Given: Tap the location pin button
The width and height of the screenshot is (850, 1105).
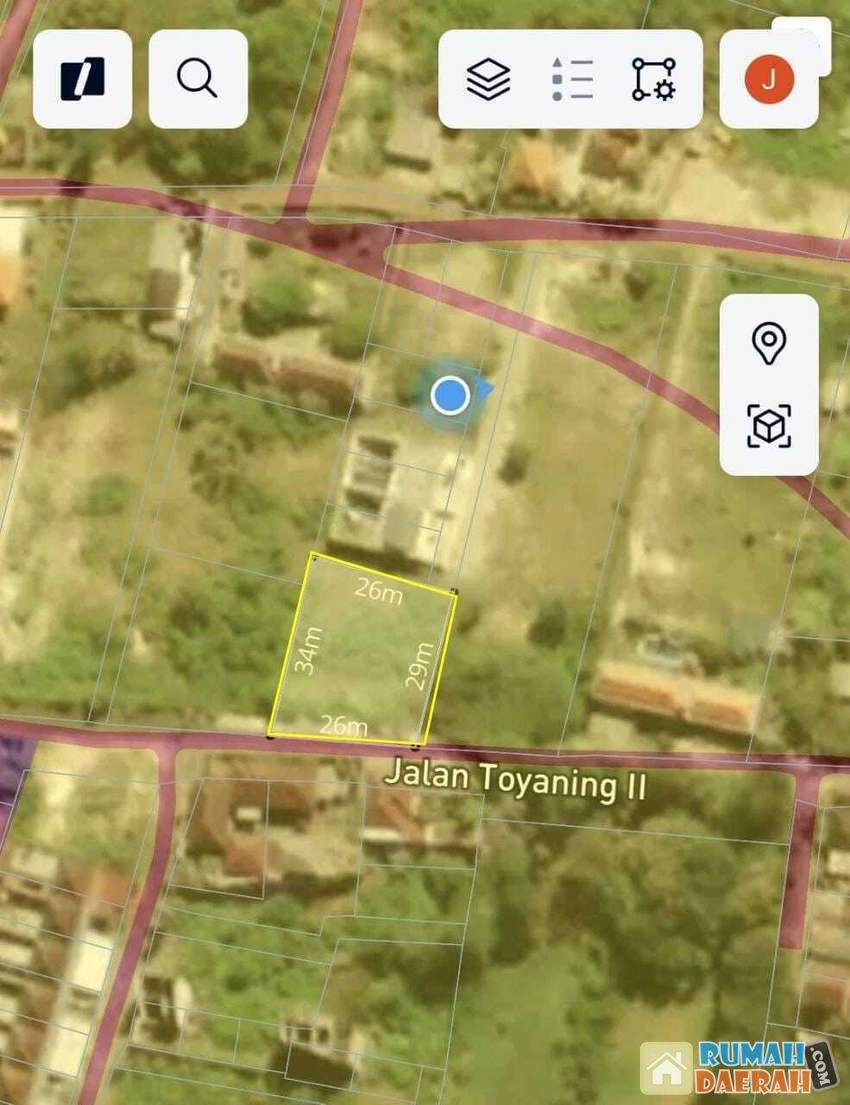Looking at the screenshot, I should click(x=769, y=344).
